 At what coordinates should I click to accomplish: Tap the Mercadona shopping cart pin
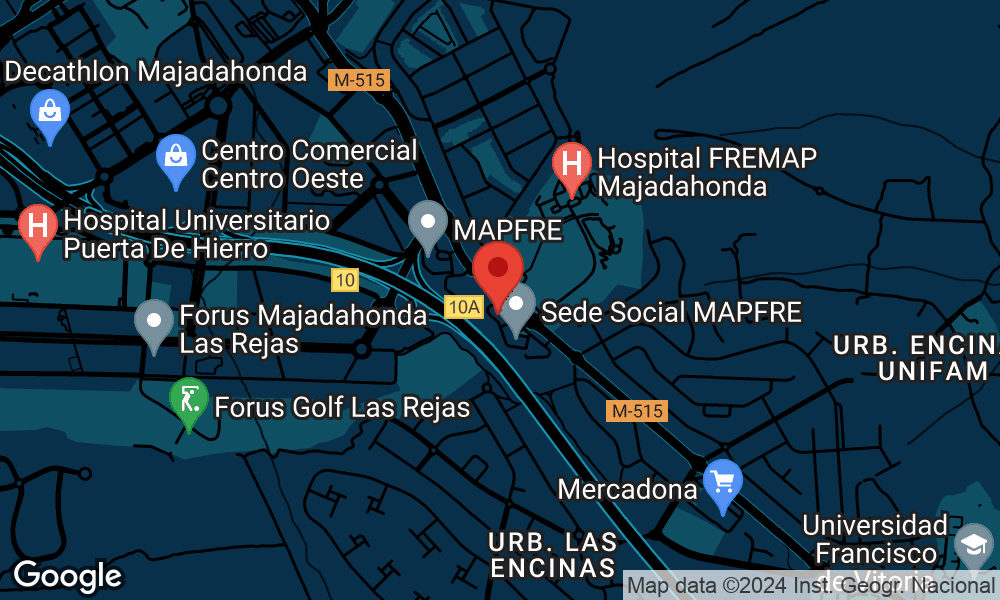[722, 482]
